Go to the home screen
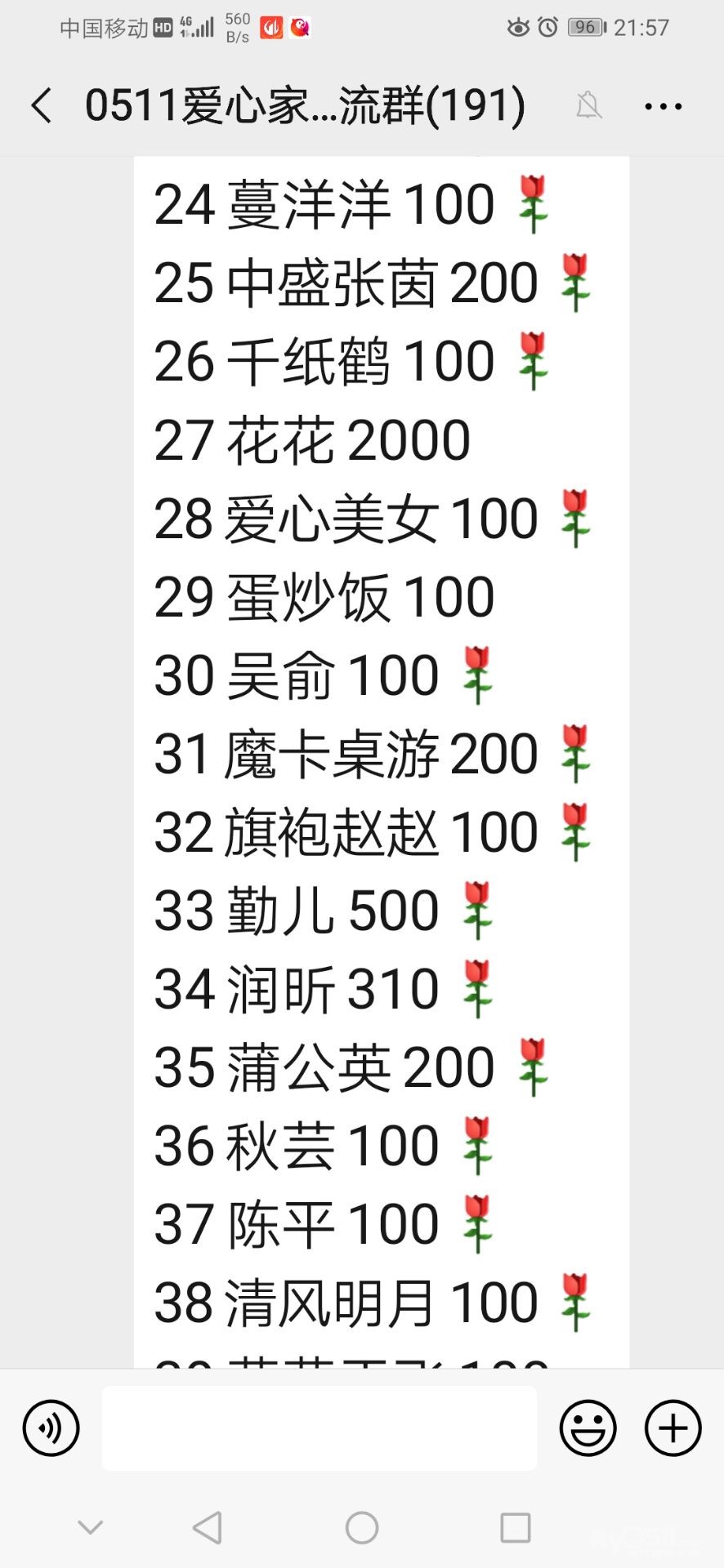The height and width of the screenshot is (1568, 724). pos(362,1527)
